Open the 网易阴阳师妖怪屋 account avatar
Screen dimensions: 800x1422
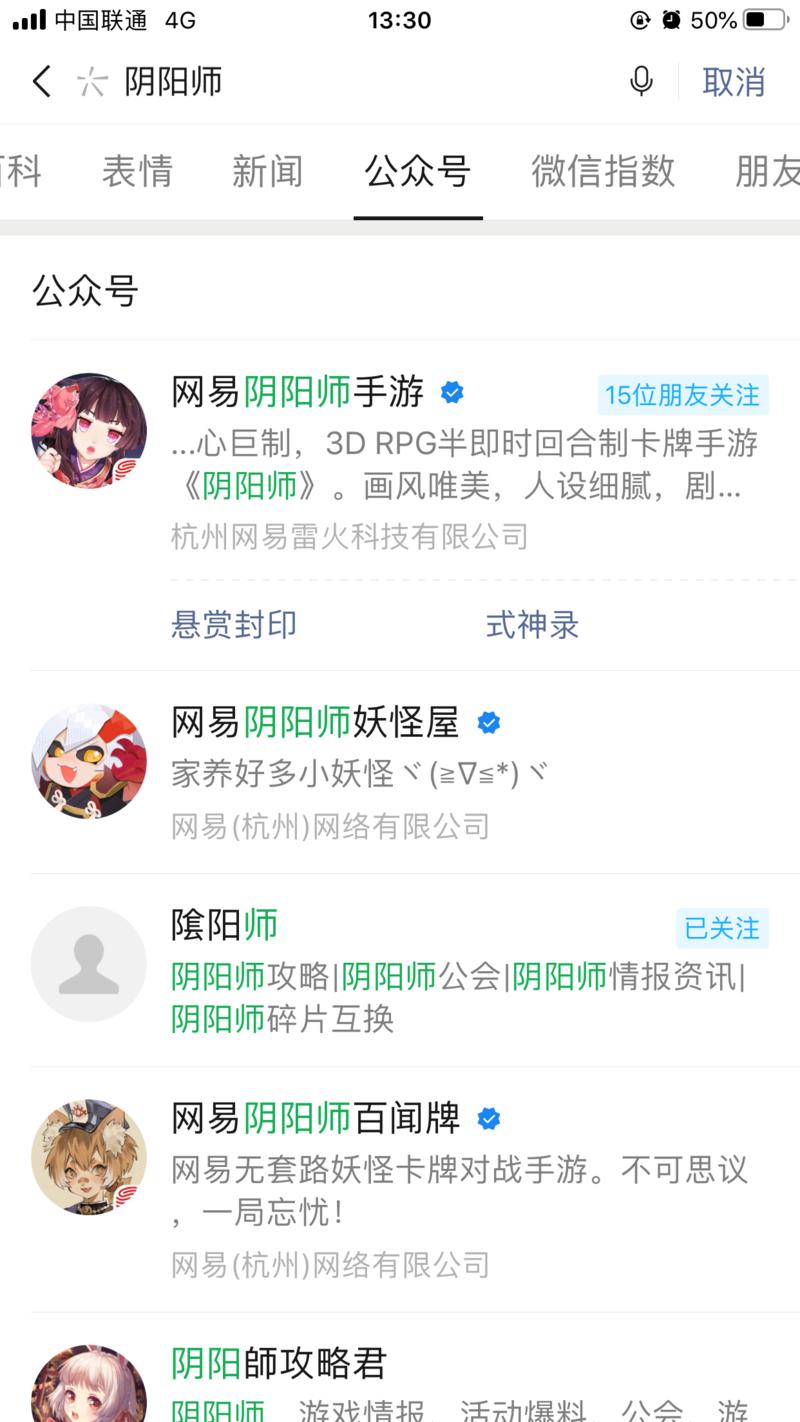88,762
